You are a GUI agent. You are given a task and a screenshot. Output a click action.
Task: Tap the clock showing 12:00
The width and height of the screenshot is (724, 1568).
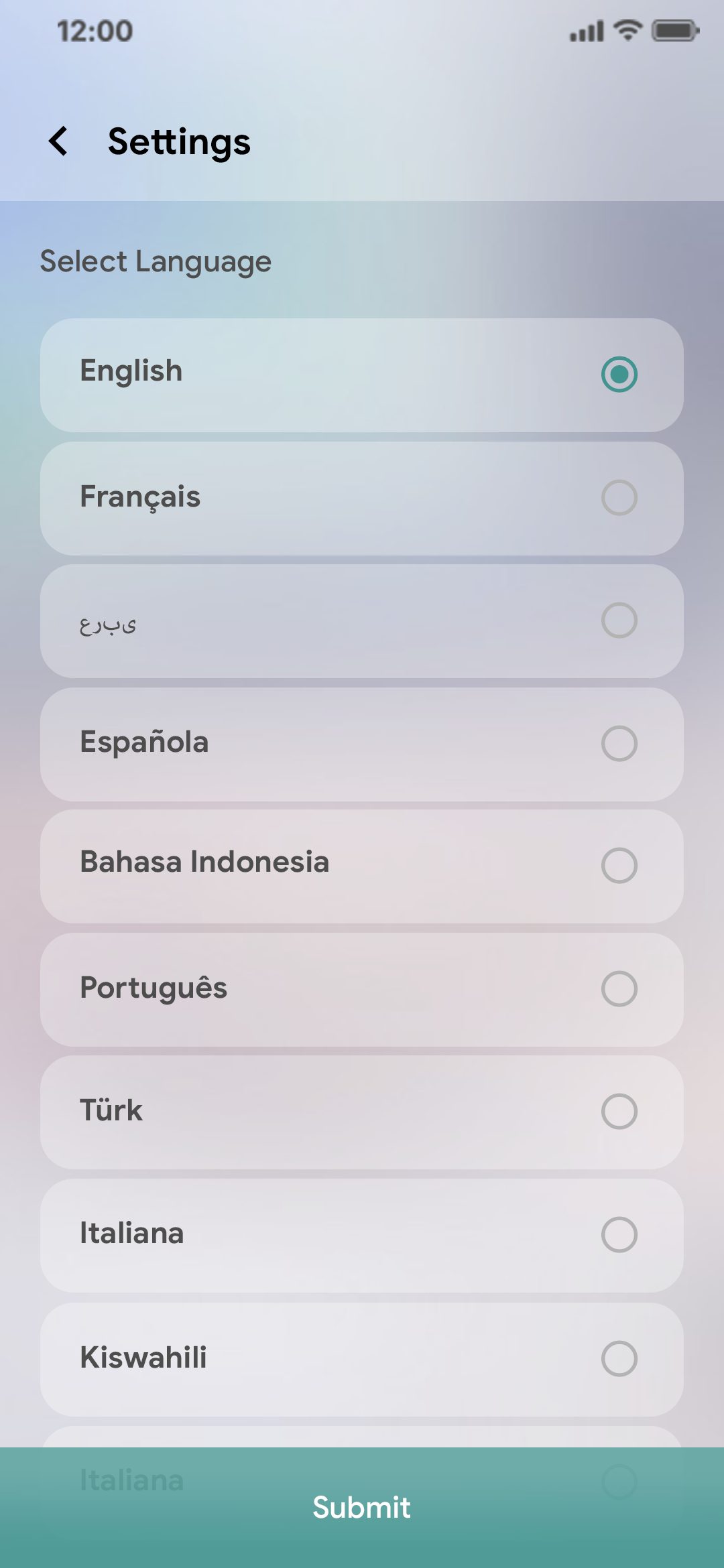(x=92, y=31)
